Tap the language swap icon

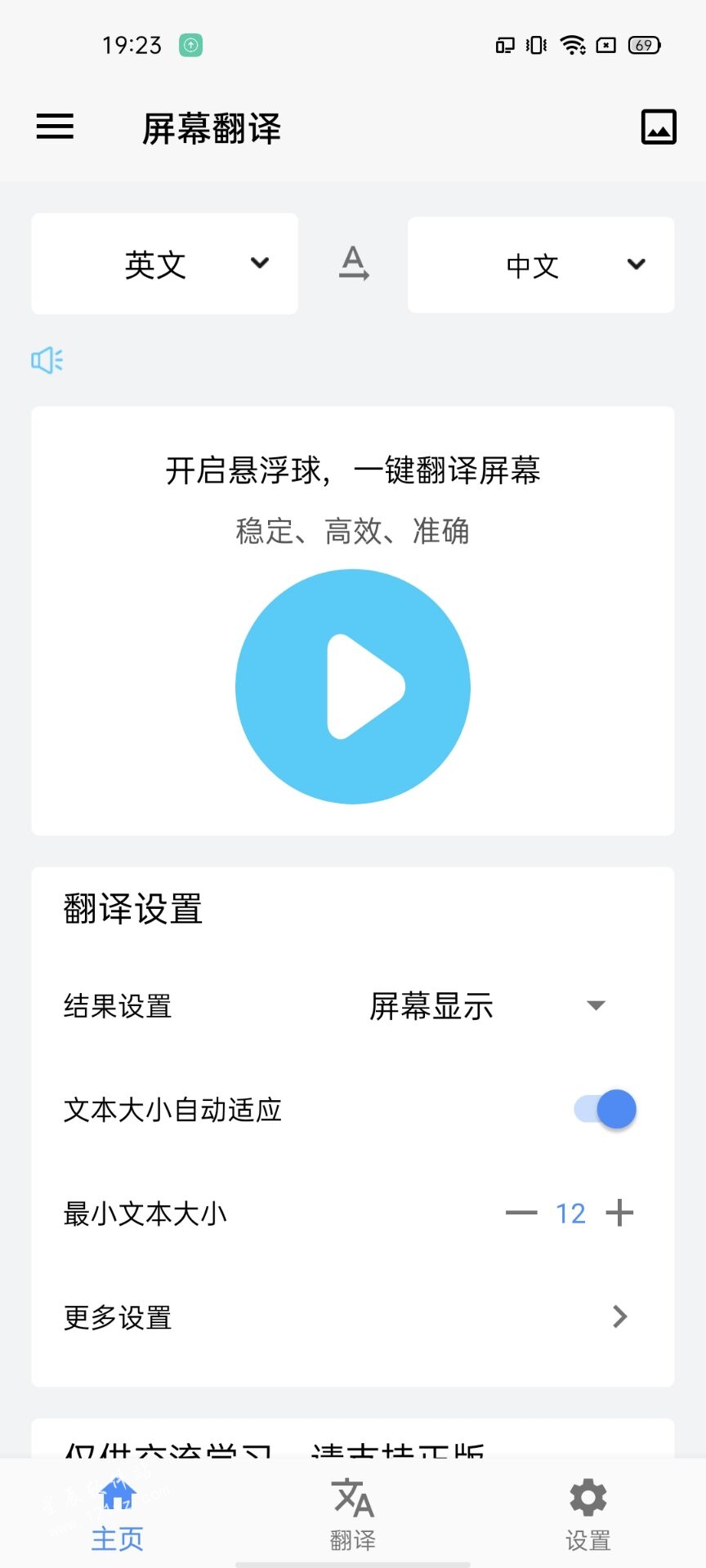coord(354,263)
